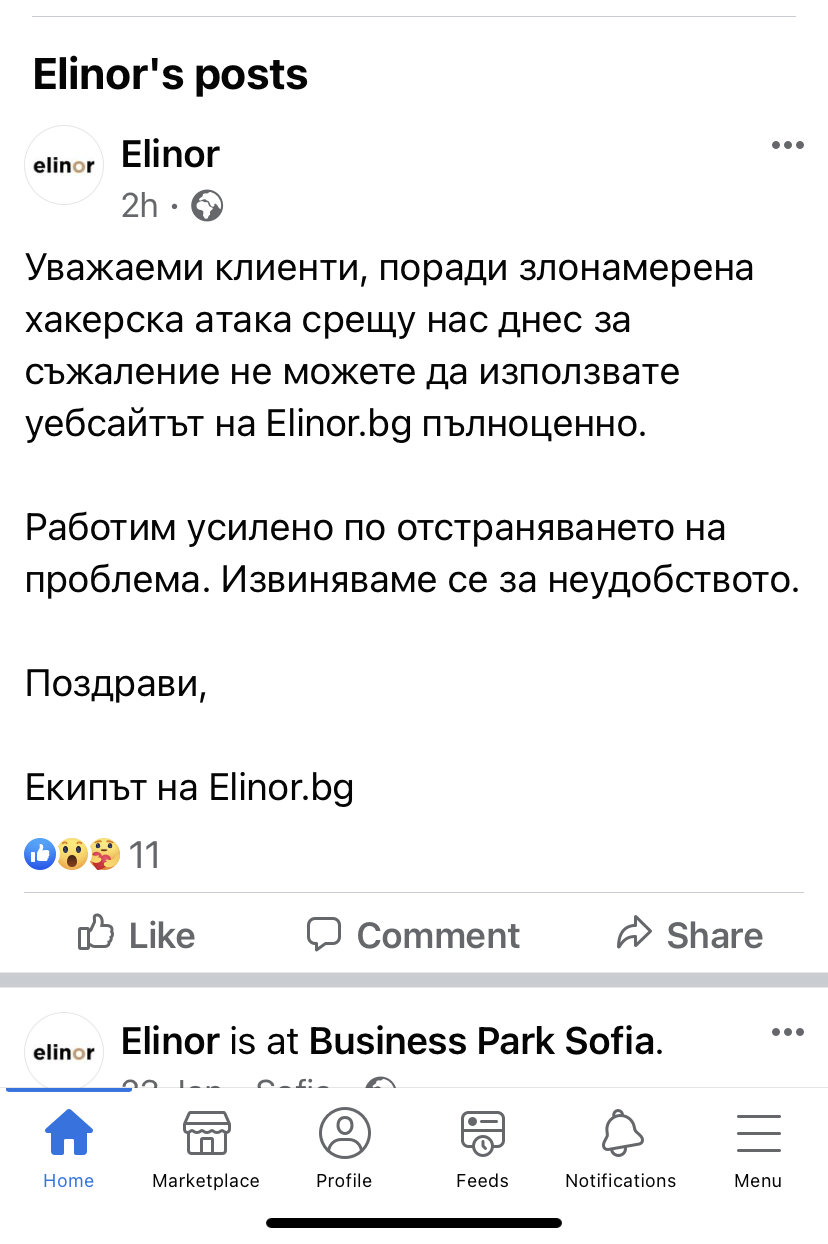
Task: Open Elinor's page name on the first post
Action: point(170,155)
